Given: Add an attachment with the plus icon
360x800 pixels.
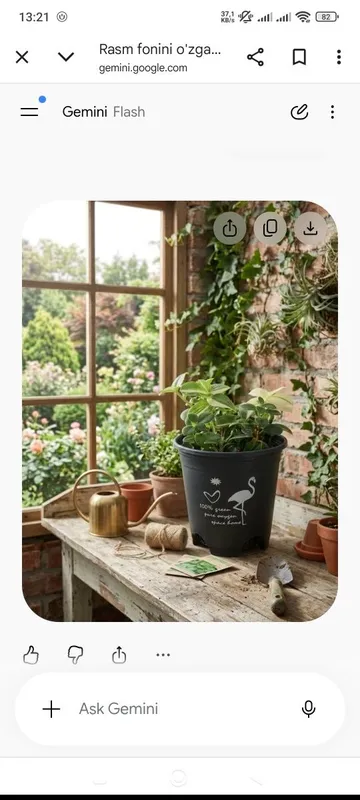Looking at the screenshot, I should point(51,709).
